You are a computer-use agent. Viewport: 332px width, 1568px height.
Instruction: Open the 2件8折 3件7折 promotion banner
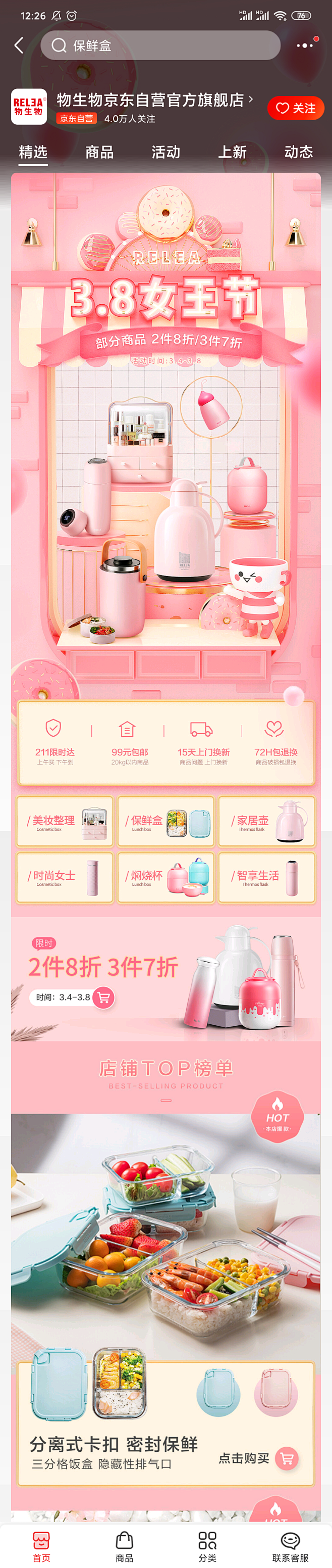coord(165,979)
